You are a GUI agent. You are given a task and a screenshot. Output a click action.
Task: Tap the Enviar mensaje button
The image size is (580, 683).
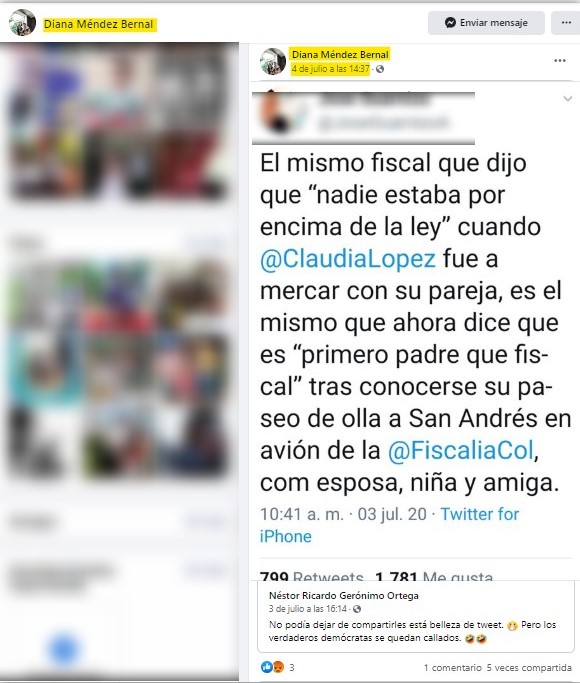pyautogui.click(x=486, y=23)
